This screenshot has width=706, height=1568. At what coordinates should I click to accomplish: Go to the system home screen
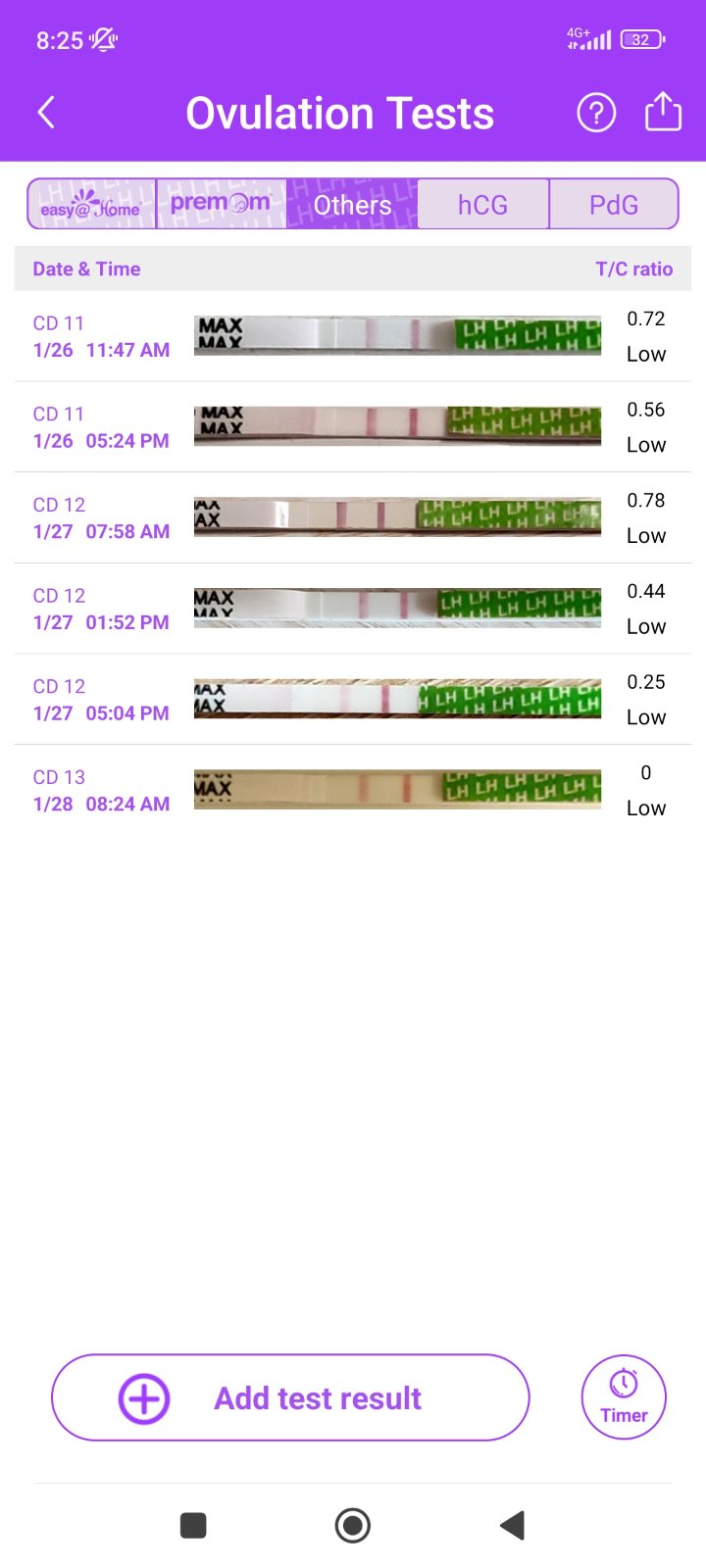[x=353, y=1525]
